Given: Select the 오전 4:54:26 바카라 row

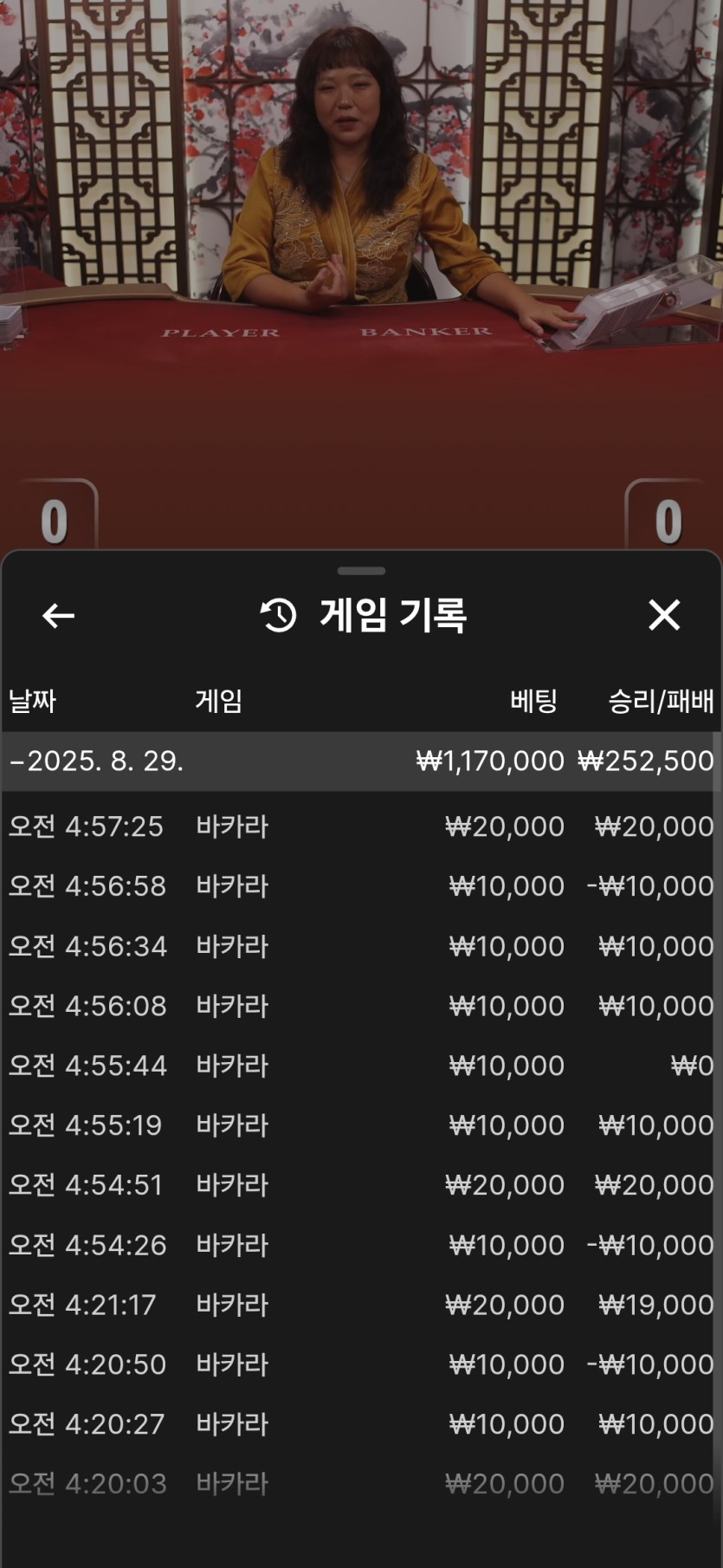Looking at the screenshot, I should [x=360, y=1245].
